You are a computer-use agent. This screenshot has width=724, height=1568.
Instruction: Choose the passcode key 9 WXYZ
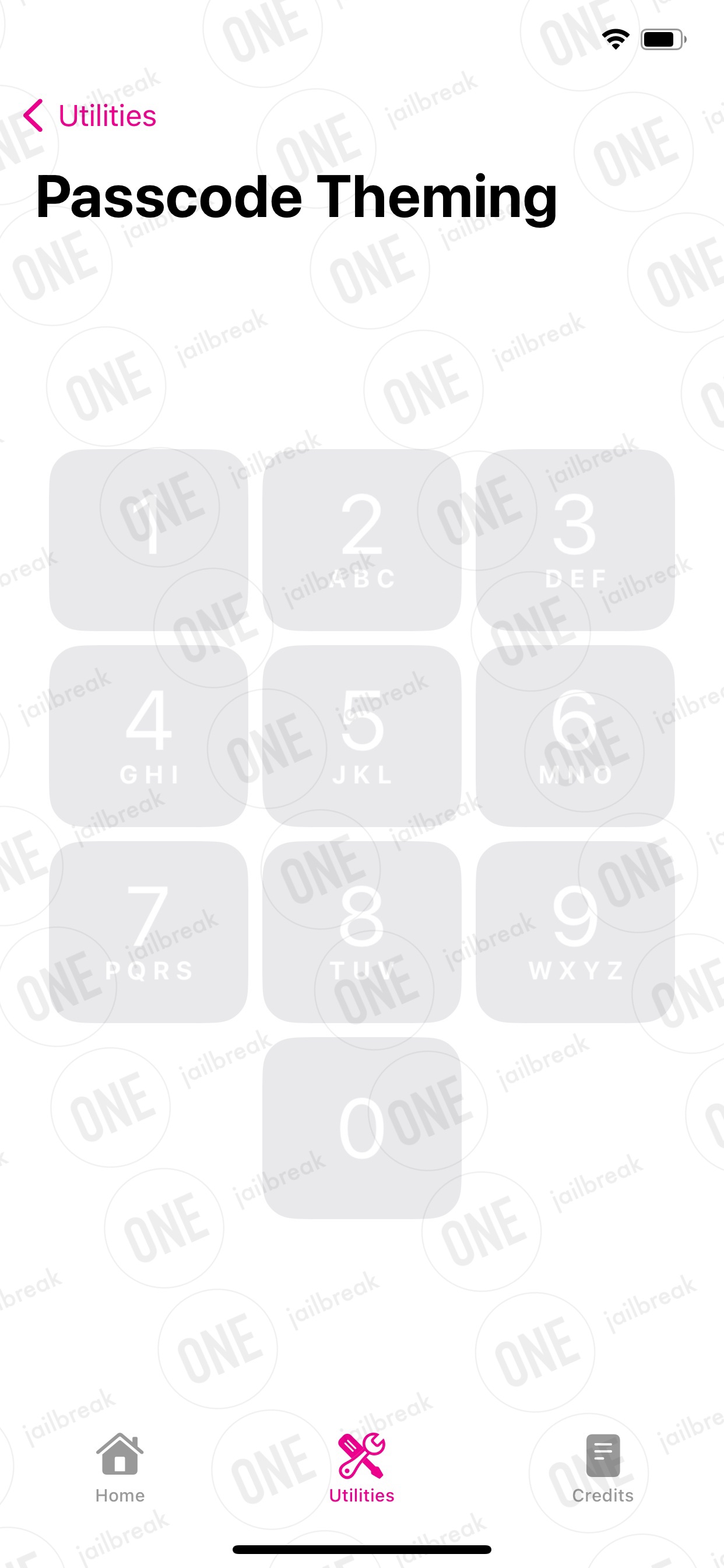575,932
